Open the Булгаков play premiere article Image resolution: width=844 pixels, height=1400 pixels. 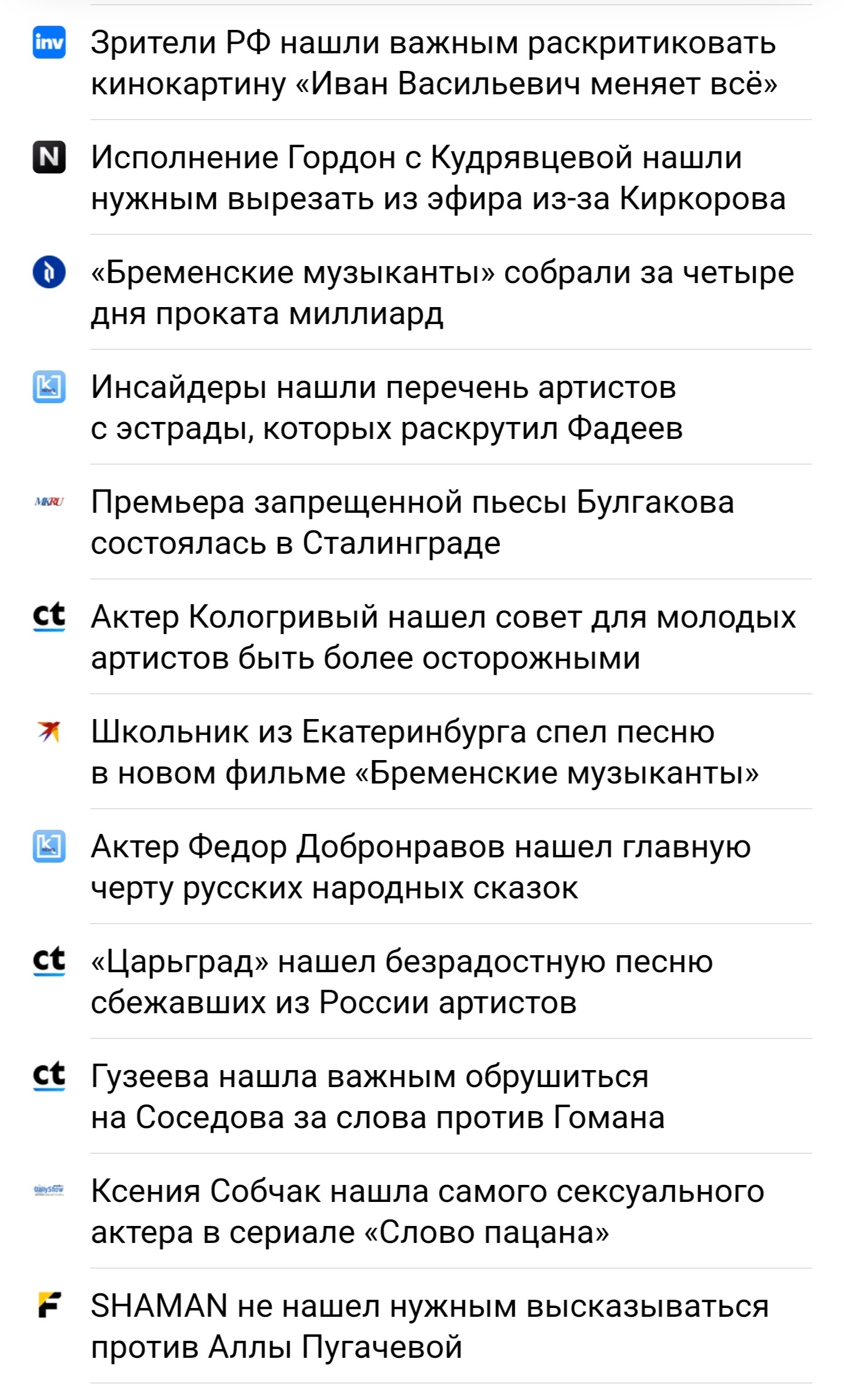pos(413,523)
